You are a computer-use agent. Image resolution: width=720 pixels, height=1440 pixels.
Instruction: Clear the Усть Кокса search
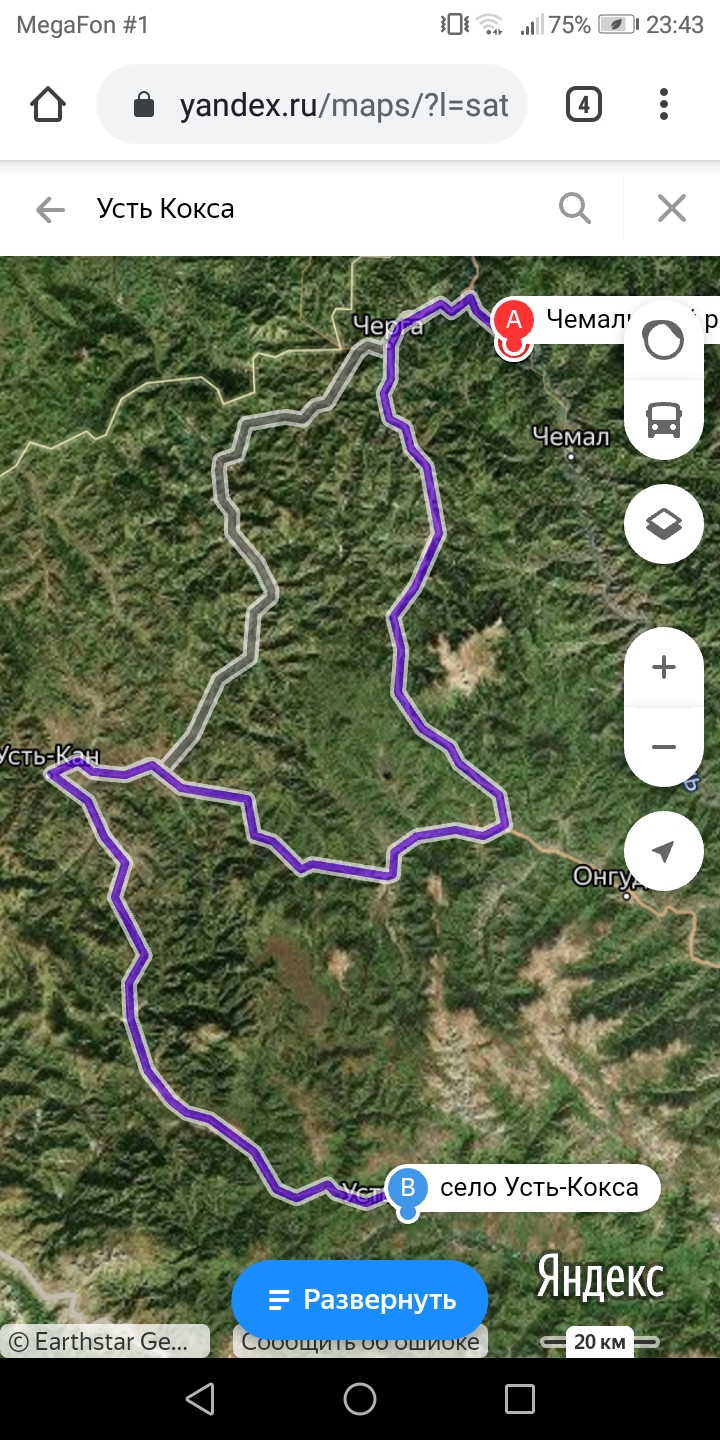671,208
